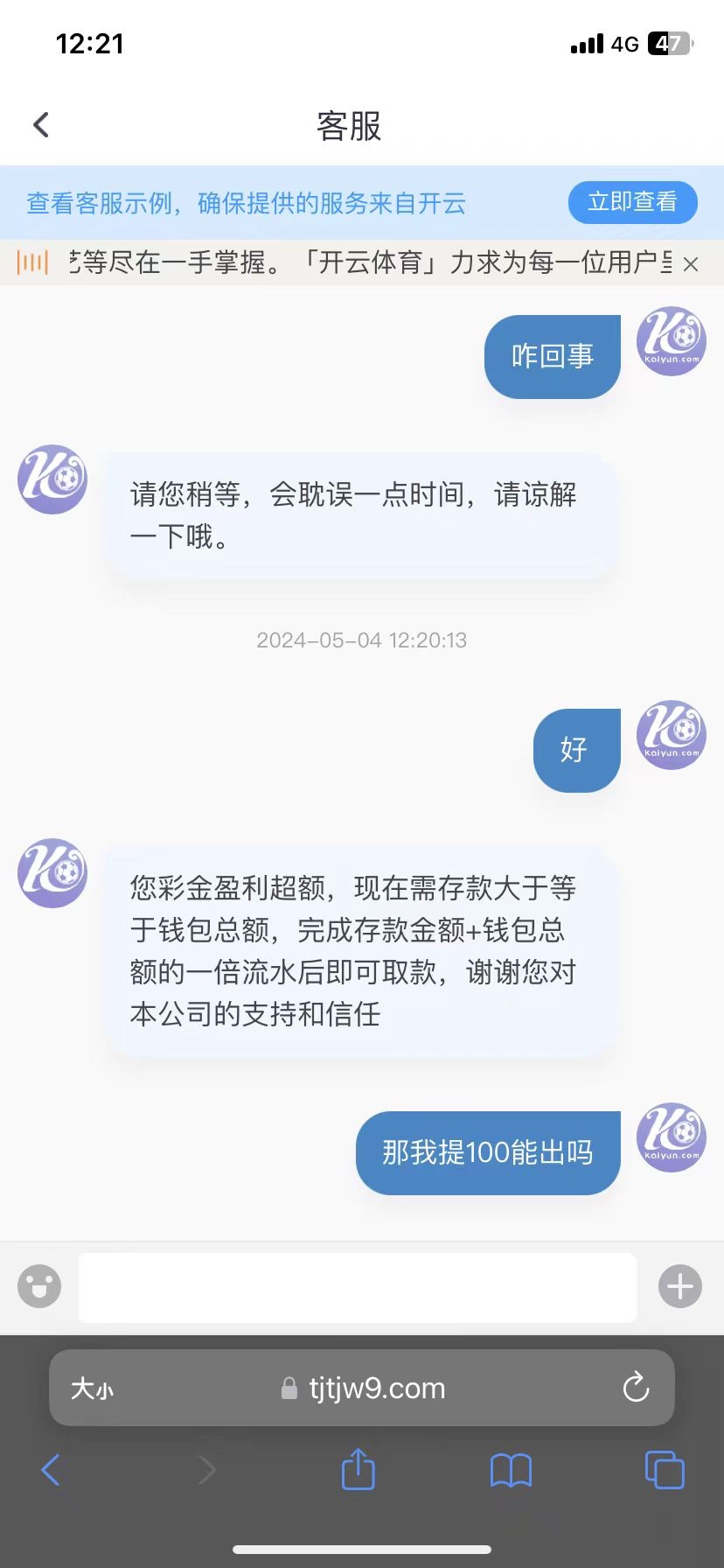Open the Safari 大小 page settings
This screenshot has width=724, height=1568.
[92, 1389]
